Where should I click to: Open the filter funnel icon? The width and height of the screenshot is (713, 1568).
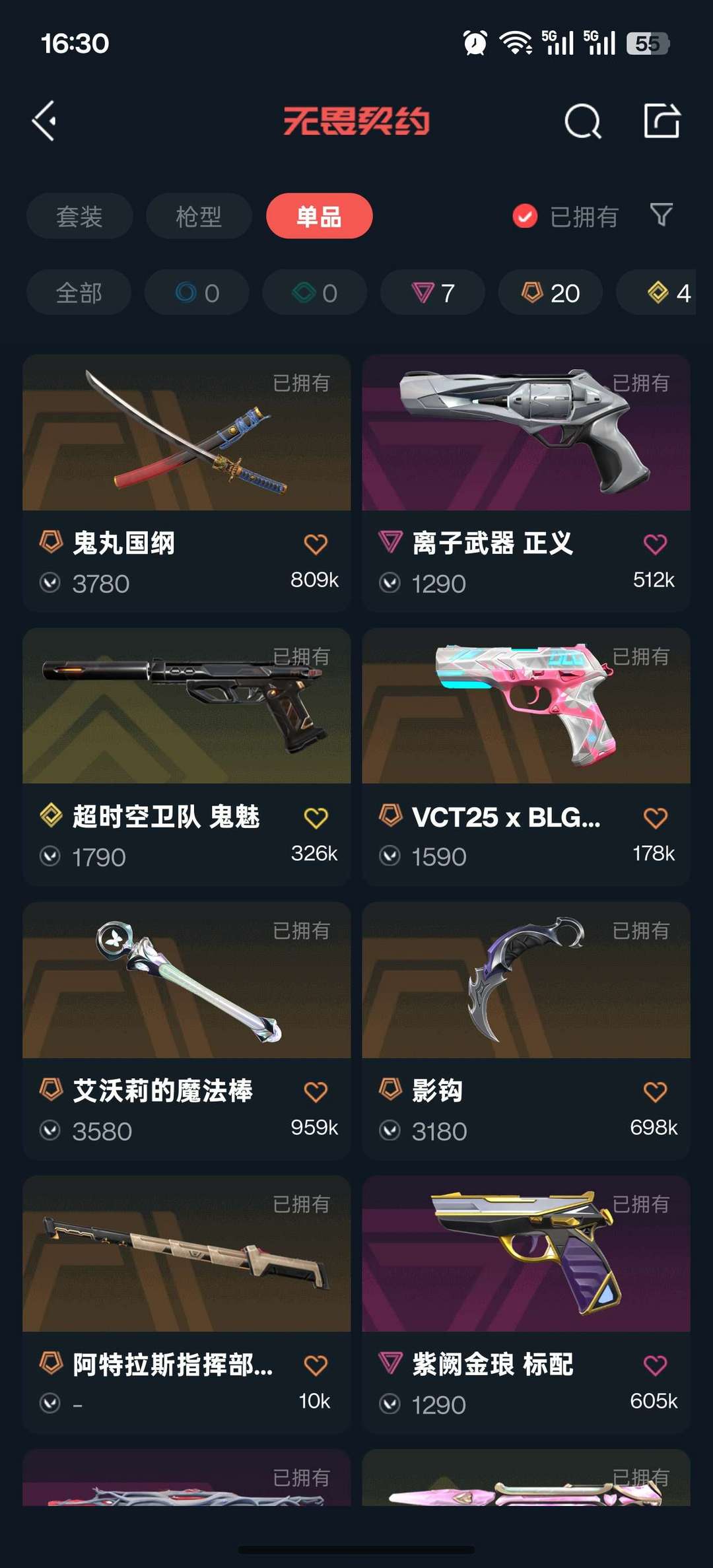[x=661, y=215]
